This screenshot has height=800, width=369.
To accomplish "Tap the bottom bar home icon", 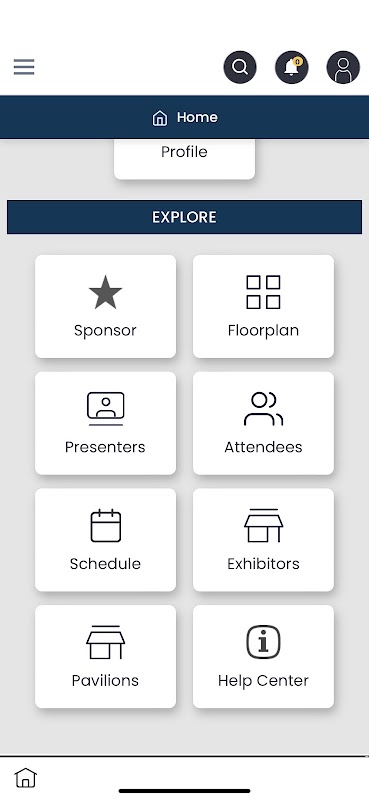I will tap(26, 778).
